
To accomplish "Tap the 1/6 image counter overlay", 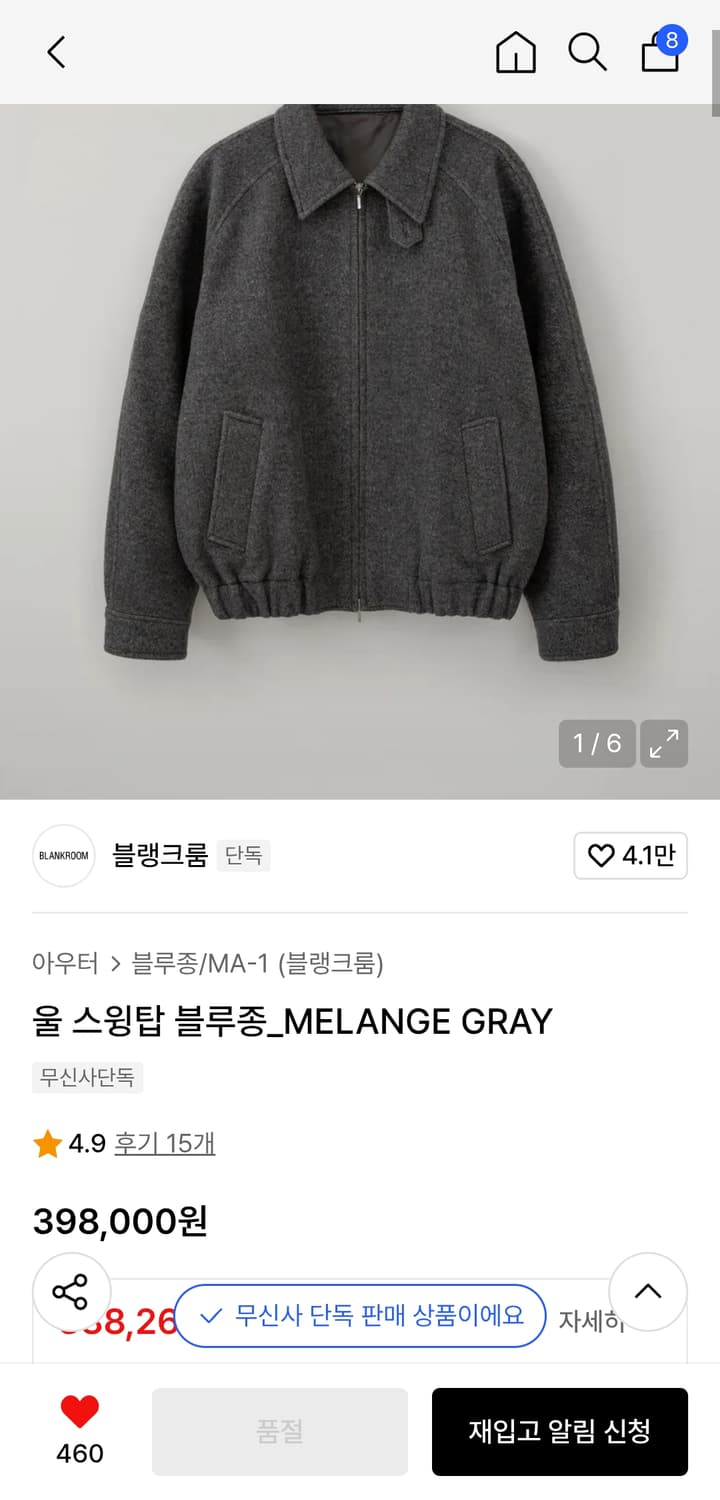I will pos(597,744).
